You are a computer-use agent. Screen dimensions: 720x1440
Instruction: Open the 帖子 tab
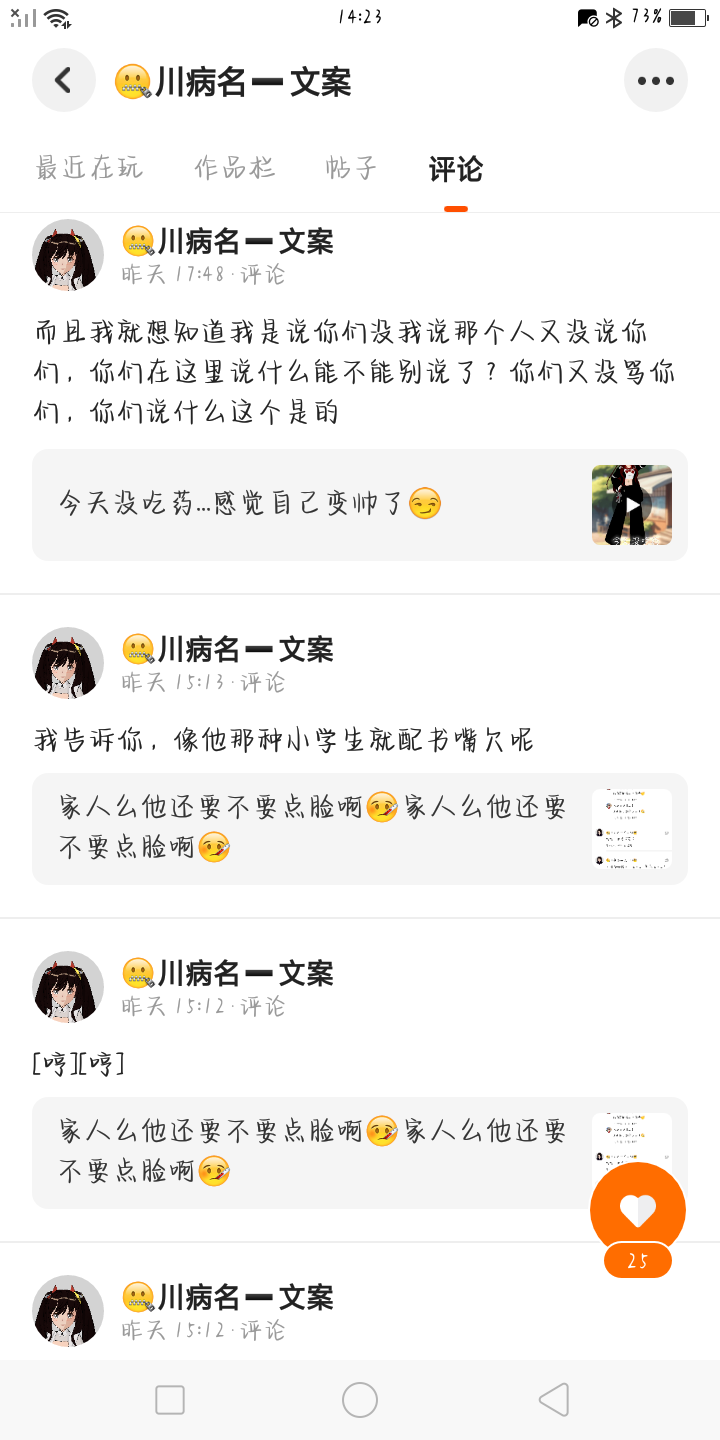click(351, 168)
